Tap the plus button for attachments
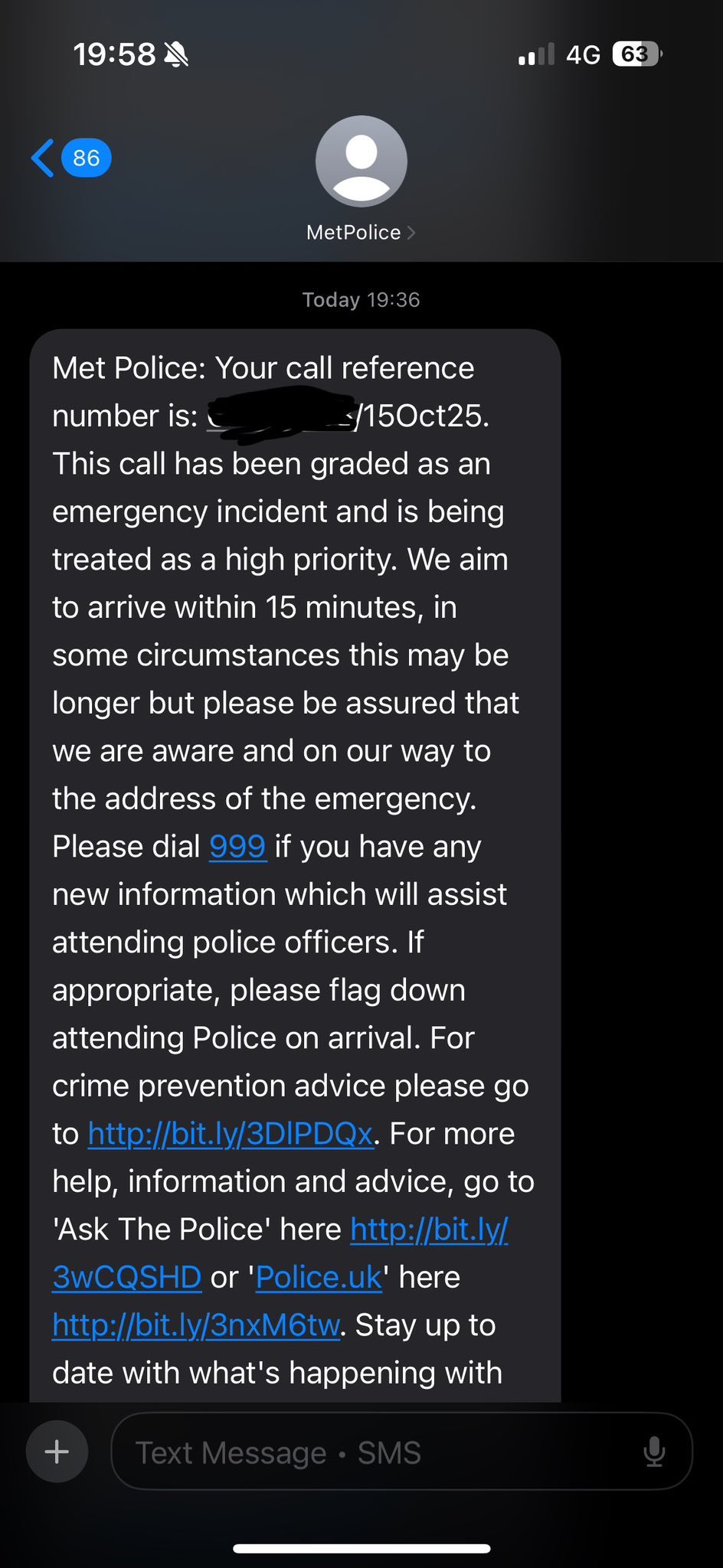 57,1452
